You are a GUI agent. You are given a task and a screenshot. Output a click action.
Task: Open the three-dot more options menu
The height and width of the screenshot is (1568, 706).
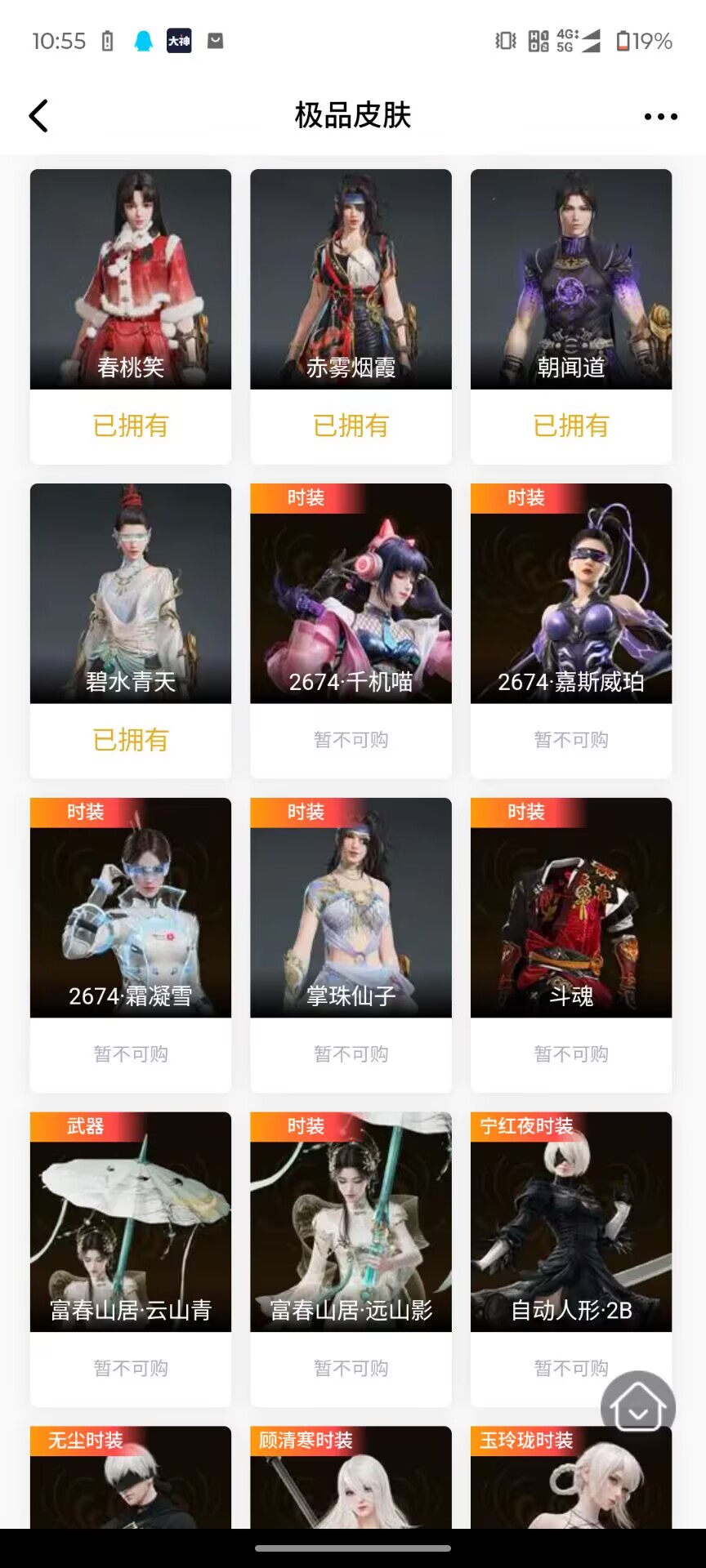point(660,115)
